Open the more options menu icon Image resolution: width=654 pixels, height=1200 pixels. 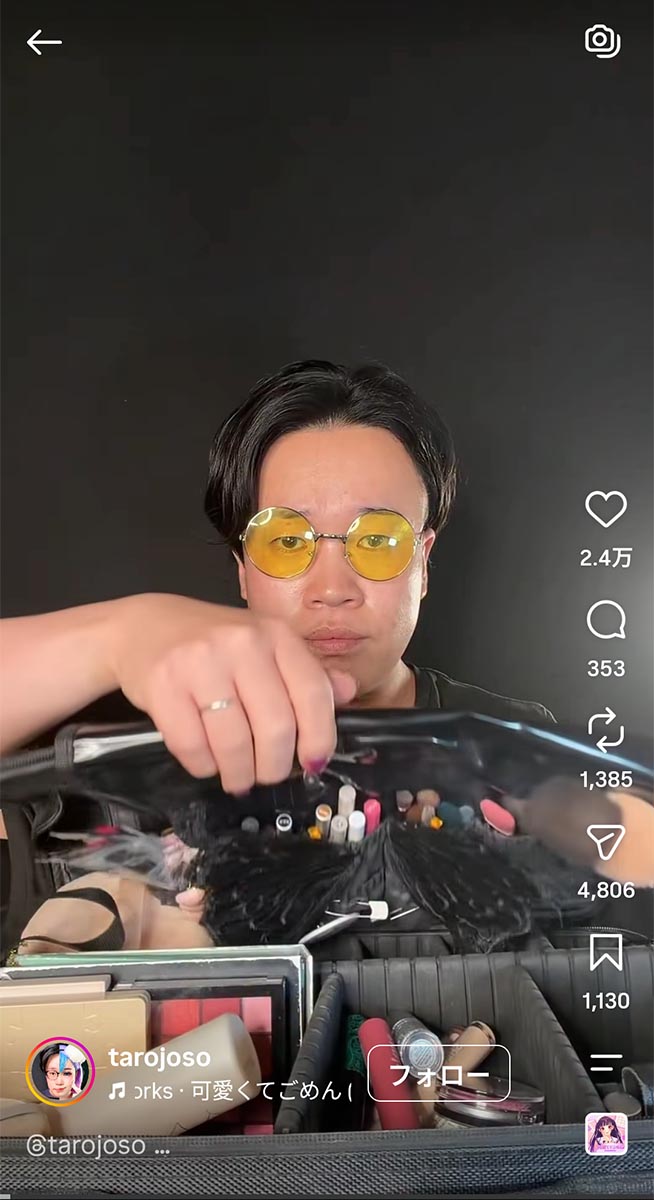606,1062
